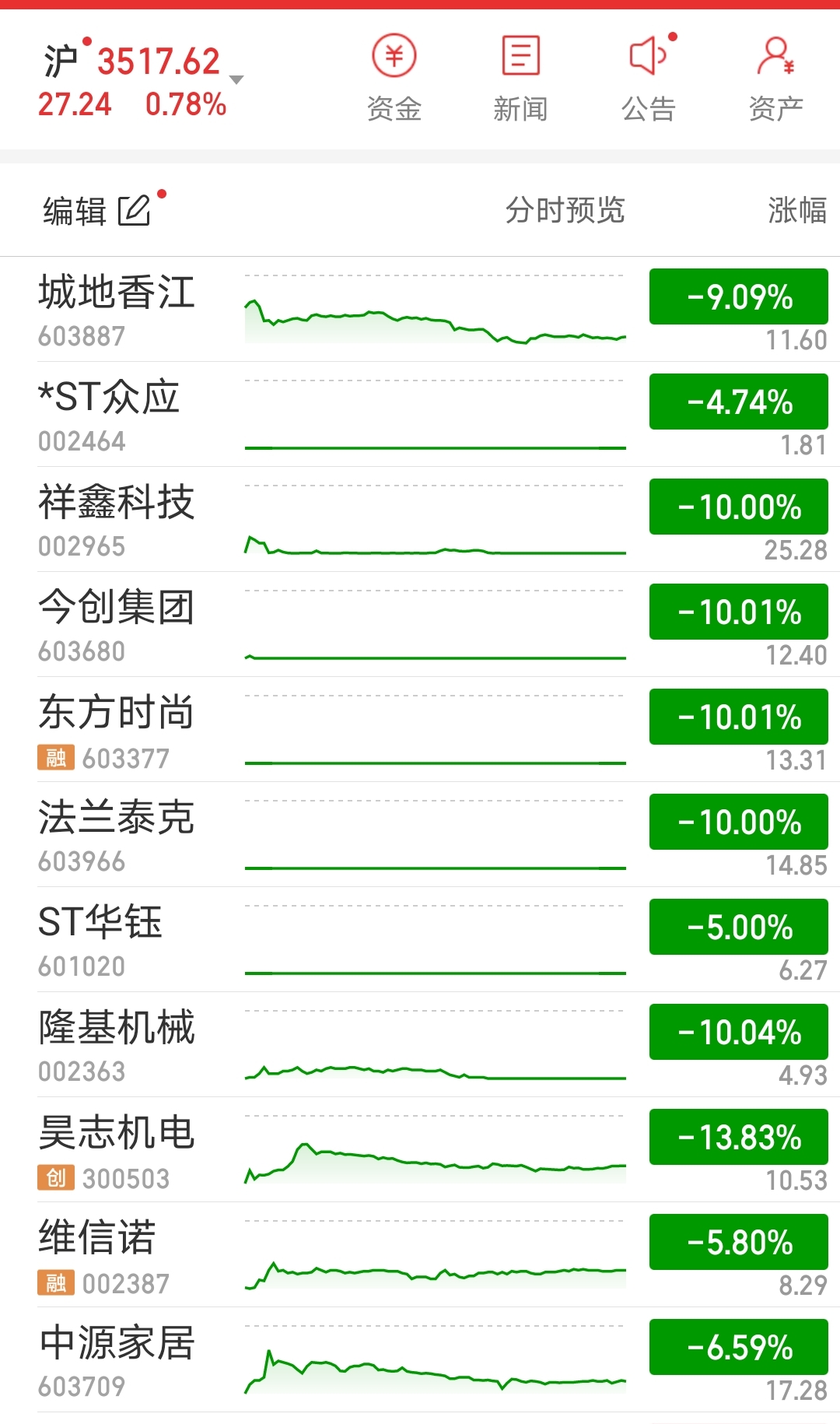Open stock ST华钰 601020

point(420,940)
